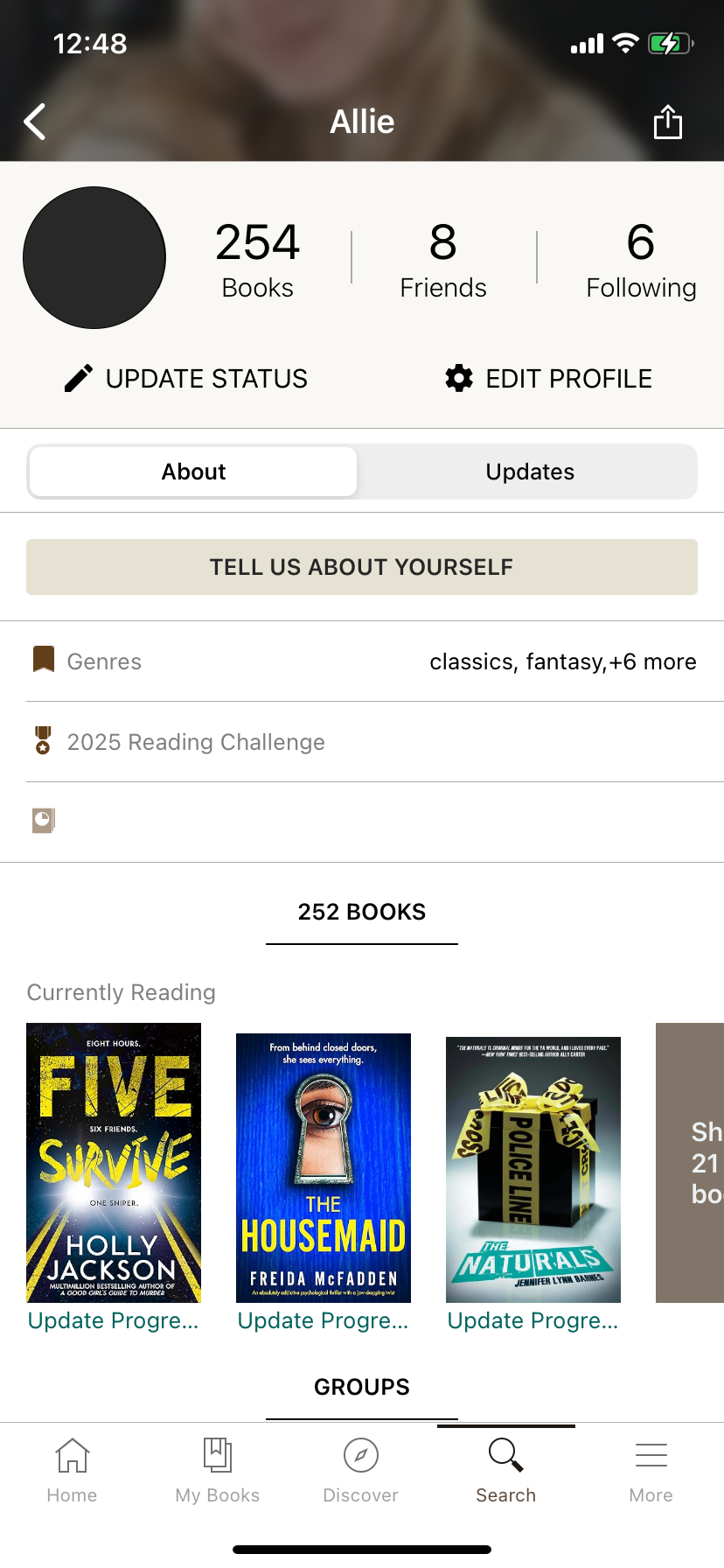Open the My Books tab

pyautogui.click(x=217, y=1470)
